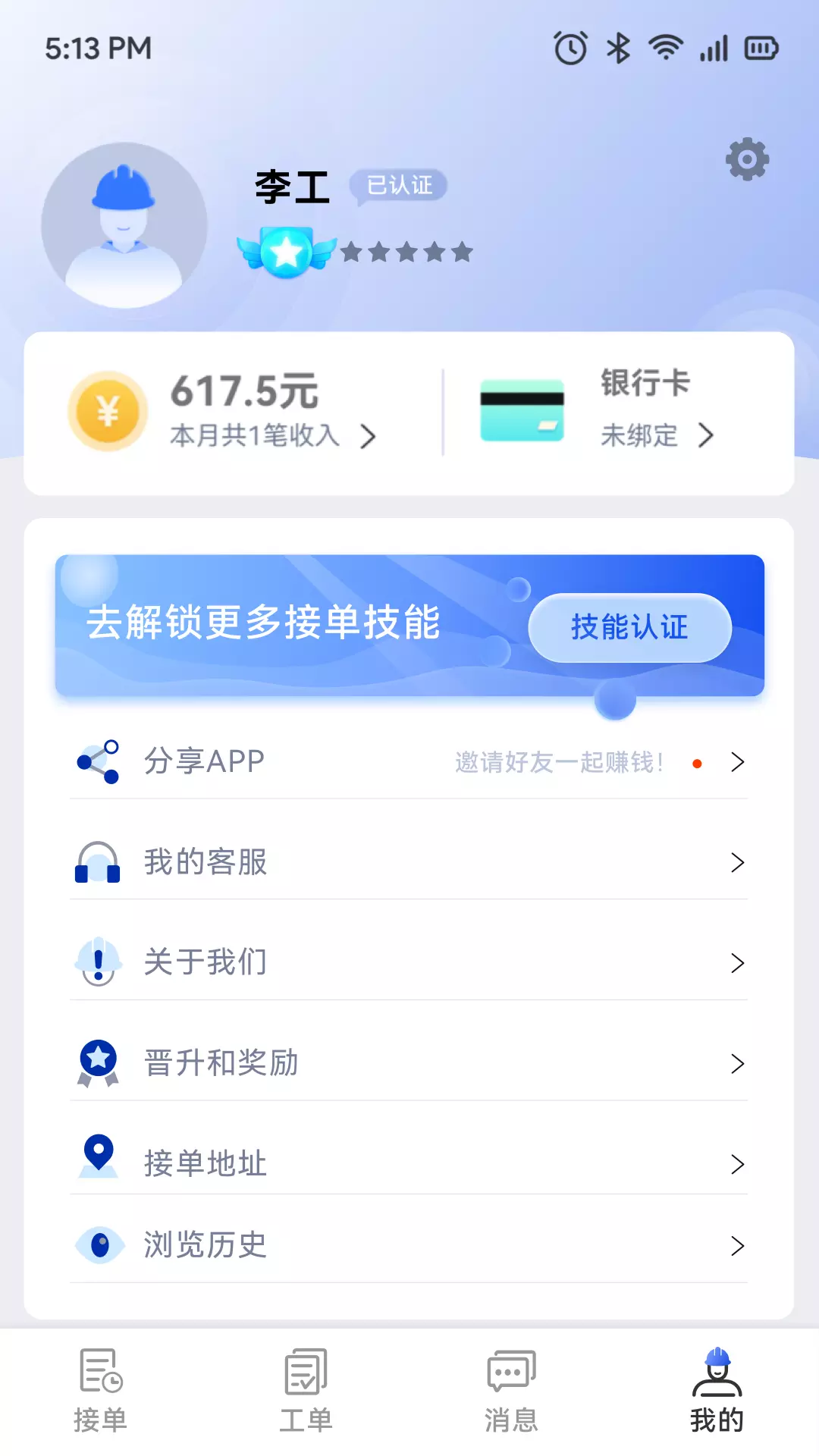Open the 关于我们 row
The image size is (819, 1456).
coord(409,962)
